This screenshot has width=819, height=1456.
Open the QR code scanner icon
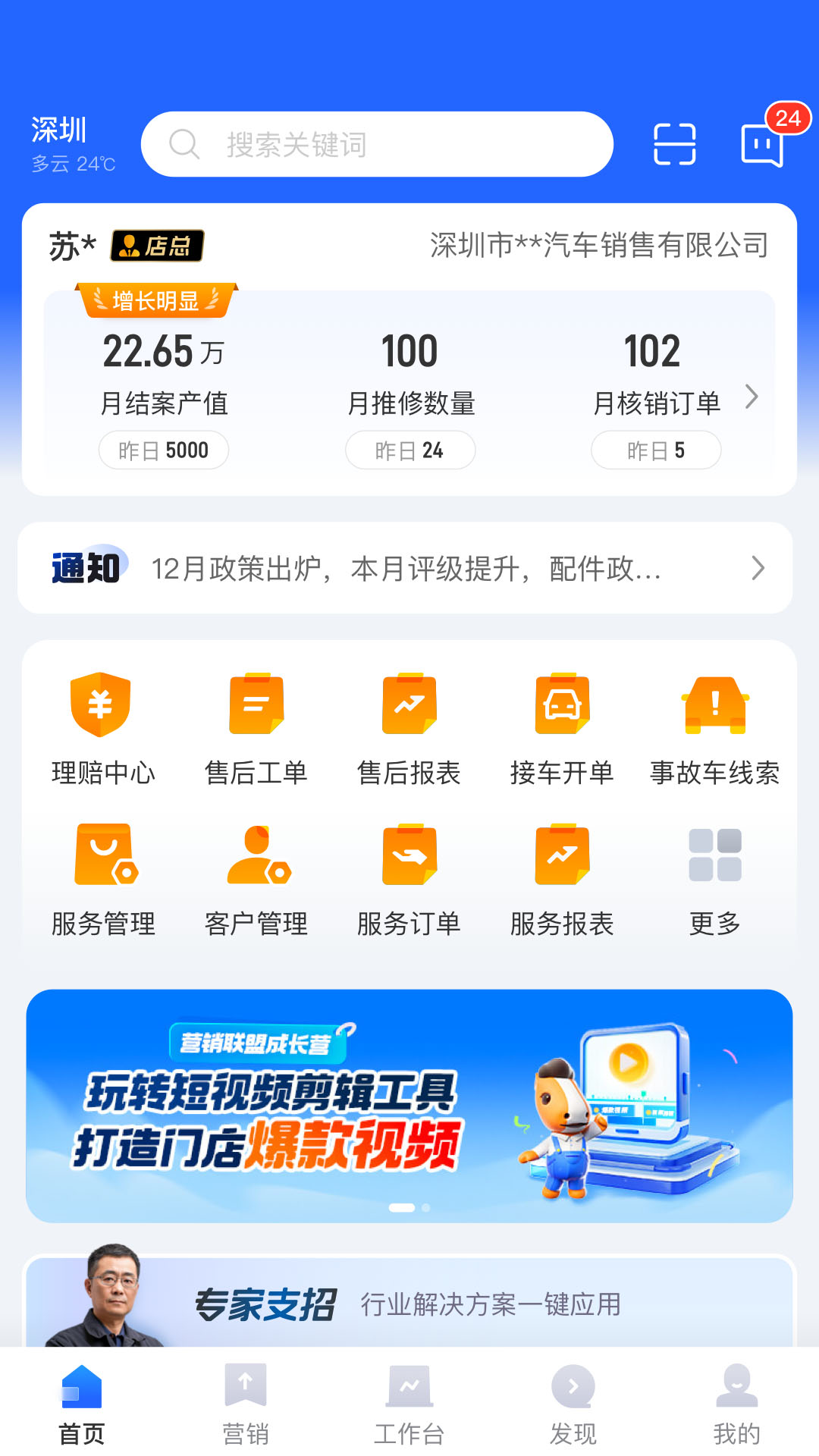click(x=675, y=144)
